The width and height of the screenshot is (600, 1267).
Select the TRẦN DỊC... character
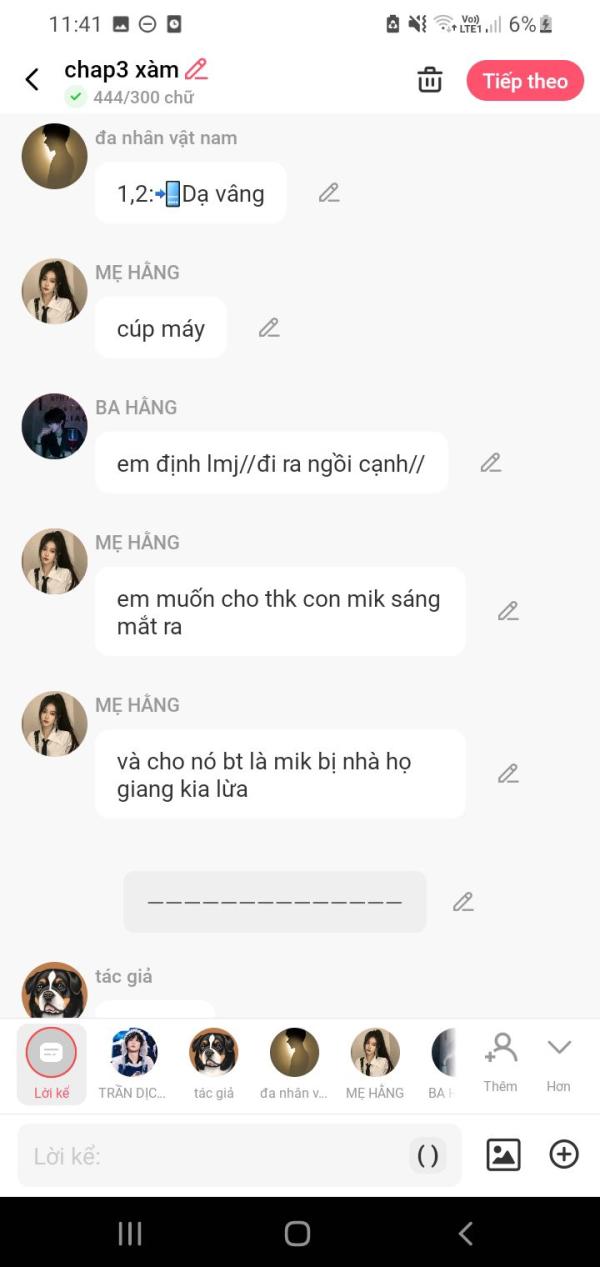(132, 1064)
